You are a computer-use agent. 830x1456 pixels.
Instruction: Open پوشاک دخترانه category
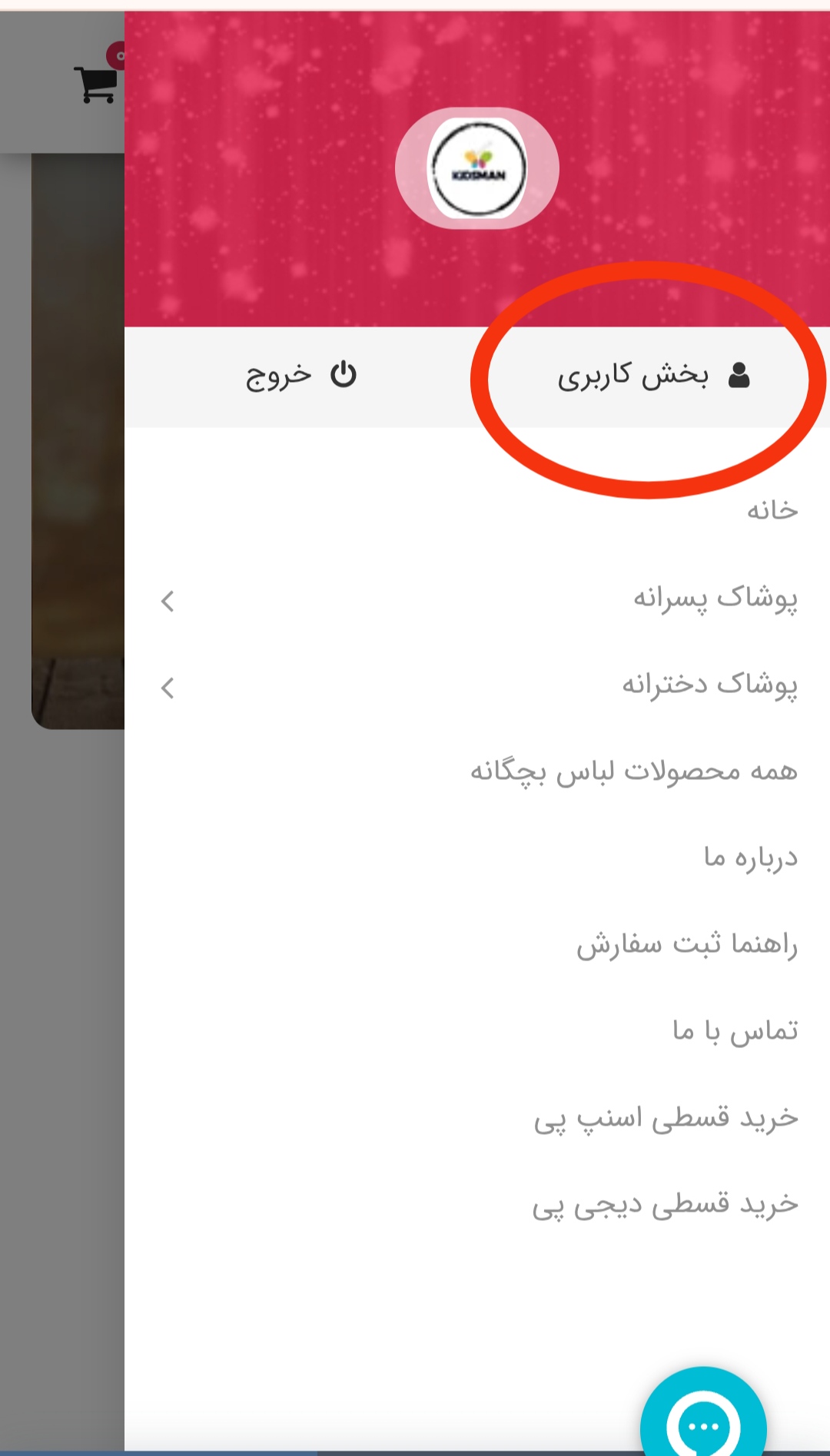pyautogui.click(x=709, y=685)
